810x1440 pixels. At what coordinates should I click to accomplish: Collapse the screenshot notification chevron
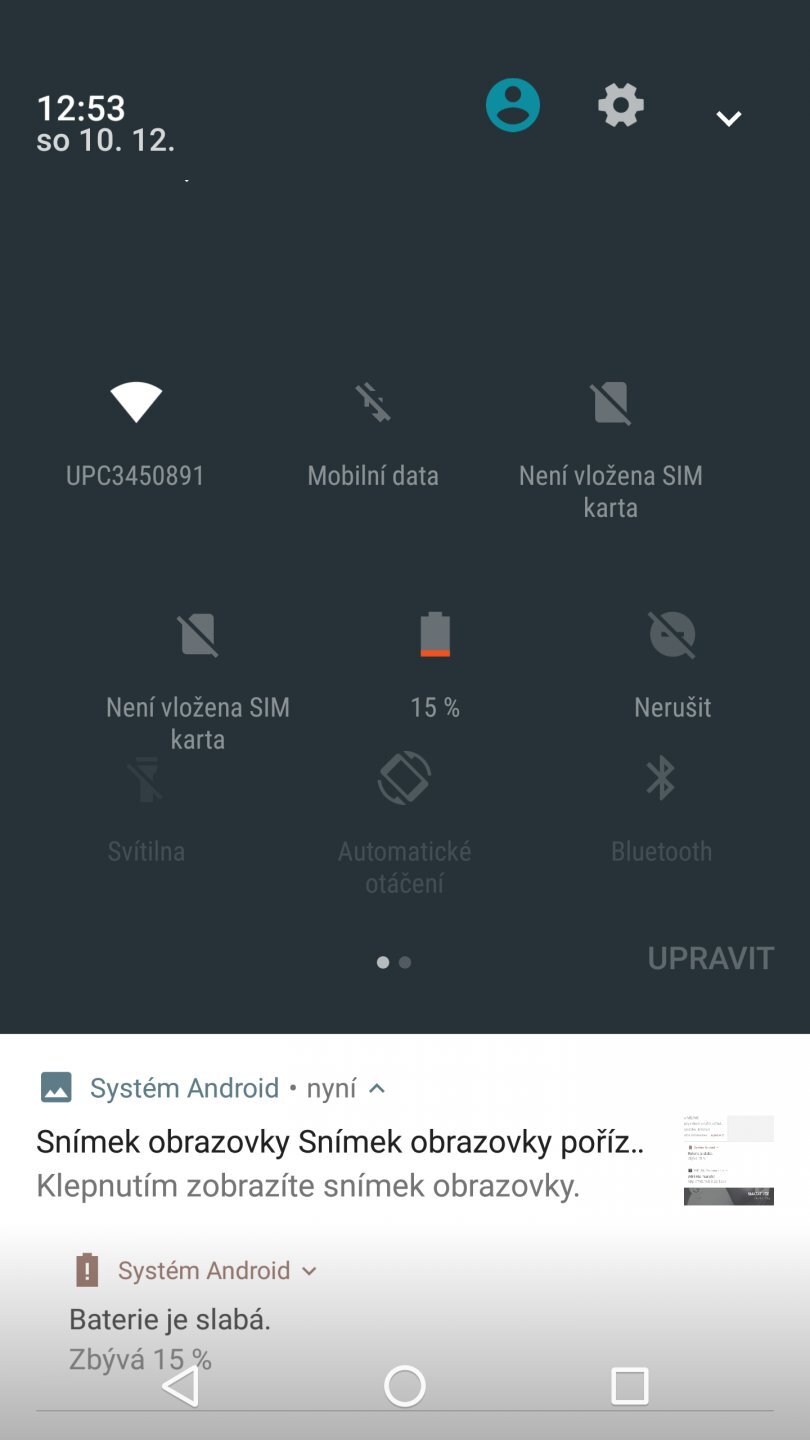click(377, 1088)
